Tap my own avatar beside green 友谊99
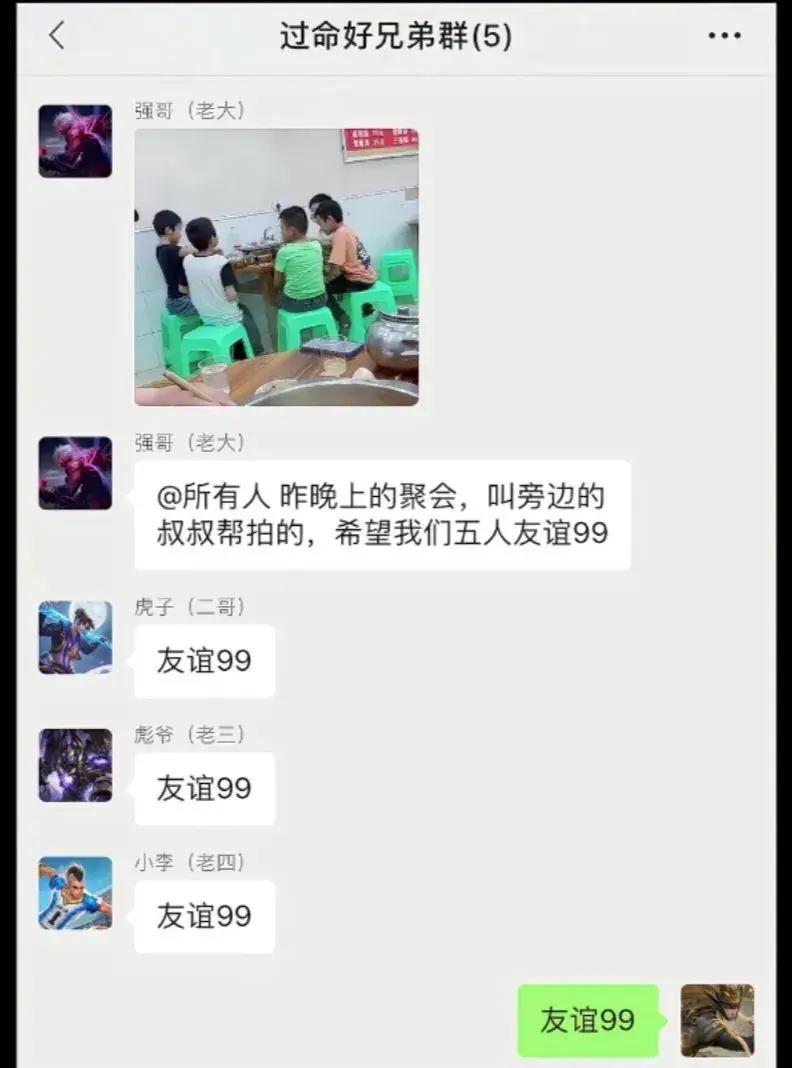 pos(717,1020)
